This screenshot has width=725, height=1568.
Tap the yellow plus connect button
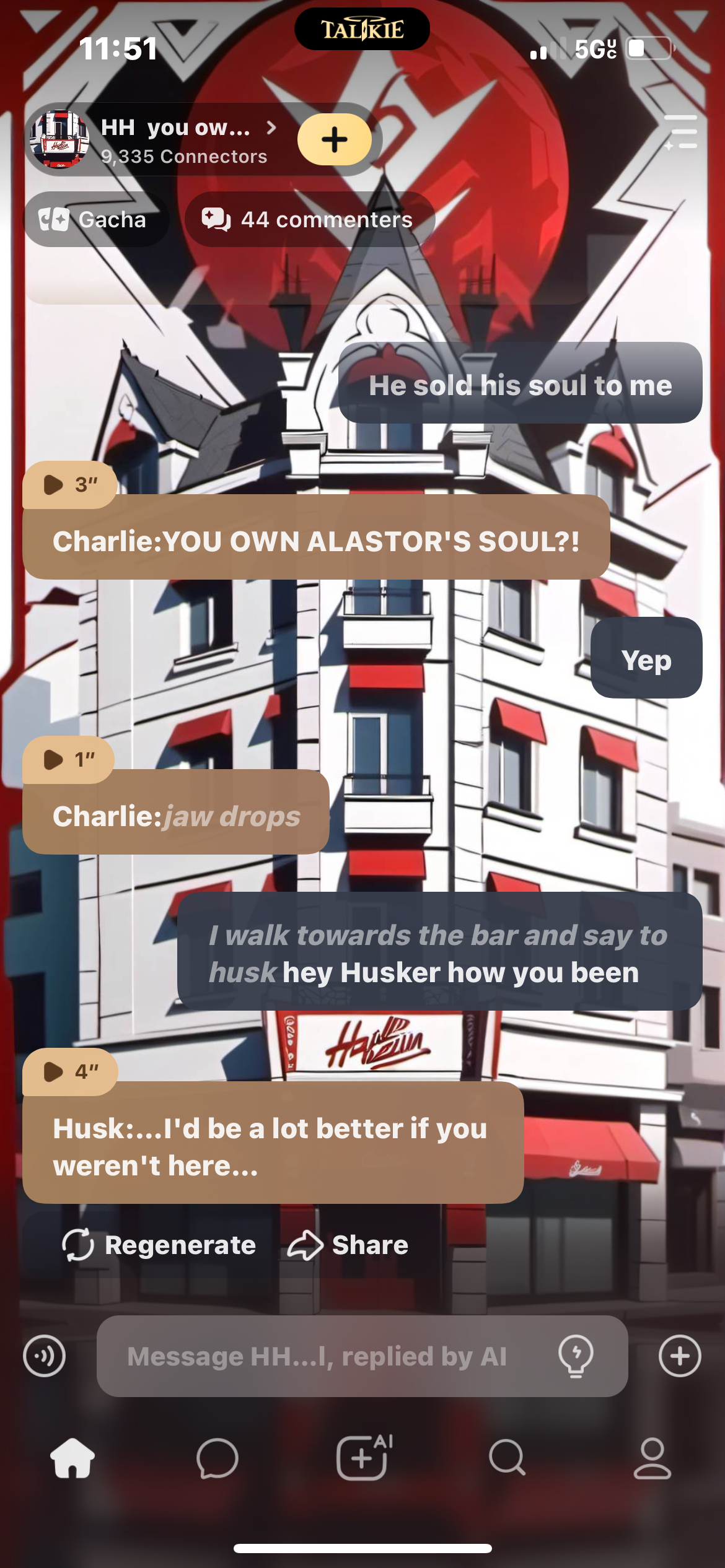click(334, 139)
